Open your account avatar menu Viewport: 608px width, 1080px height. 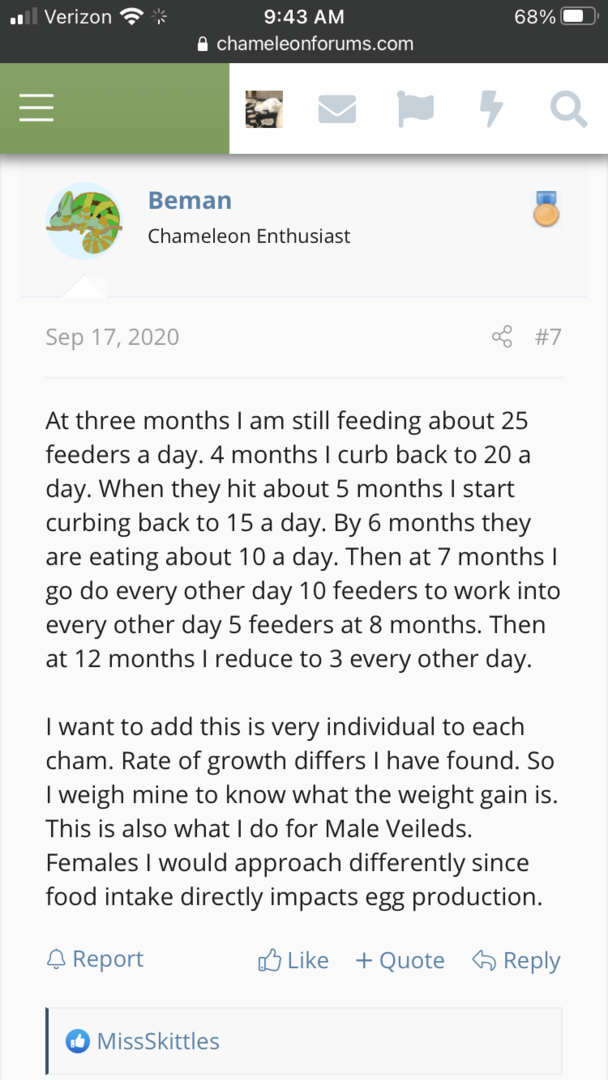(x=264, y=109)
